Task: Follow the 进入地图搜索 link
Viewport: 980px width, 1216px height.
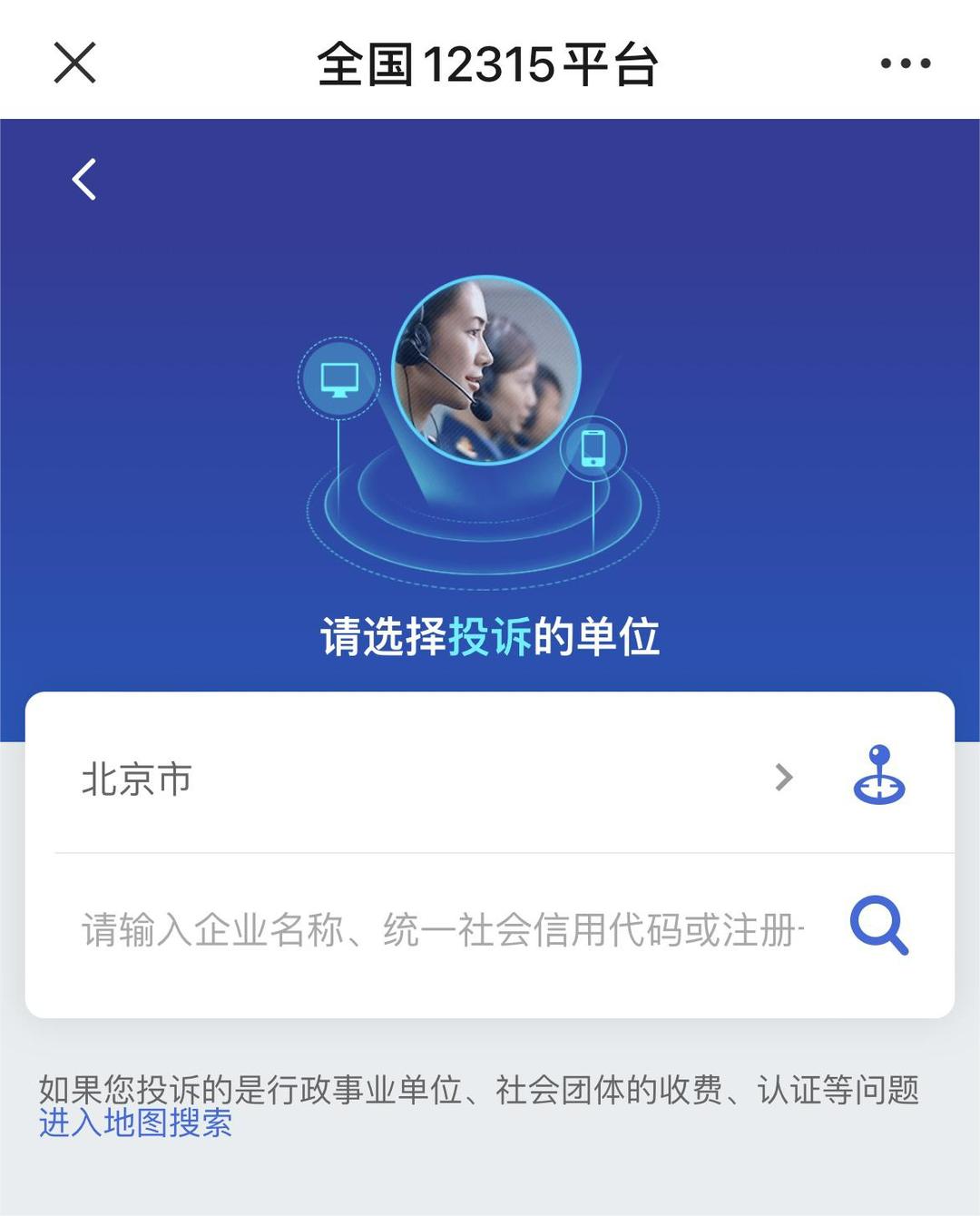Action: click(134, 1125)
